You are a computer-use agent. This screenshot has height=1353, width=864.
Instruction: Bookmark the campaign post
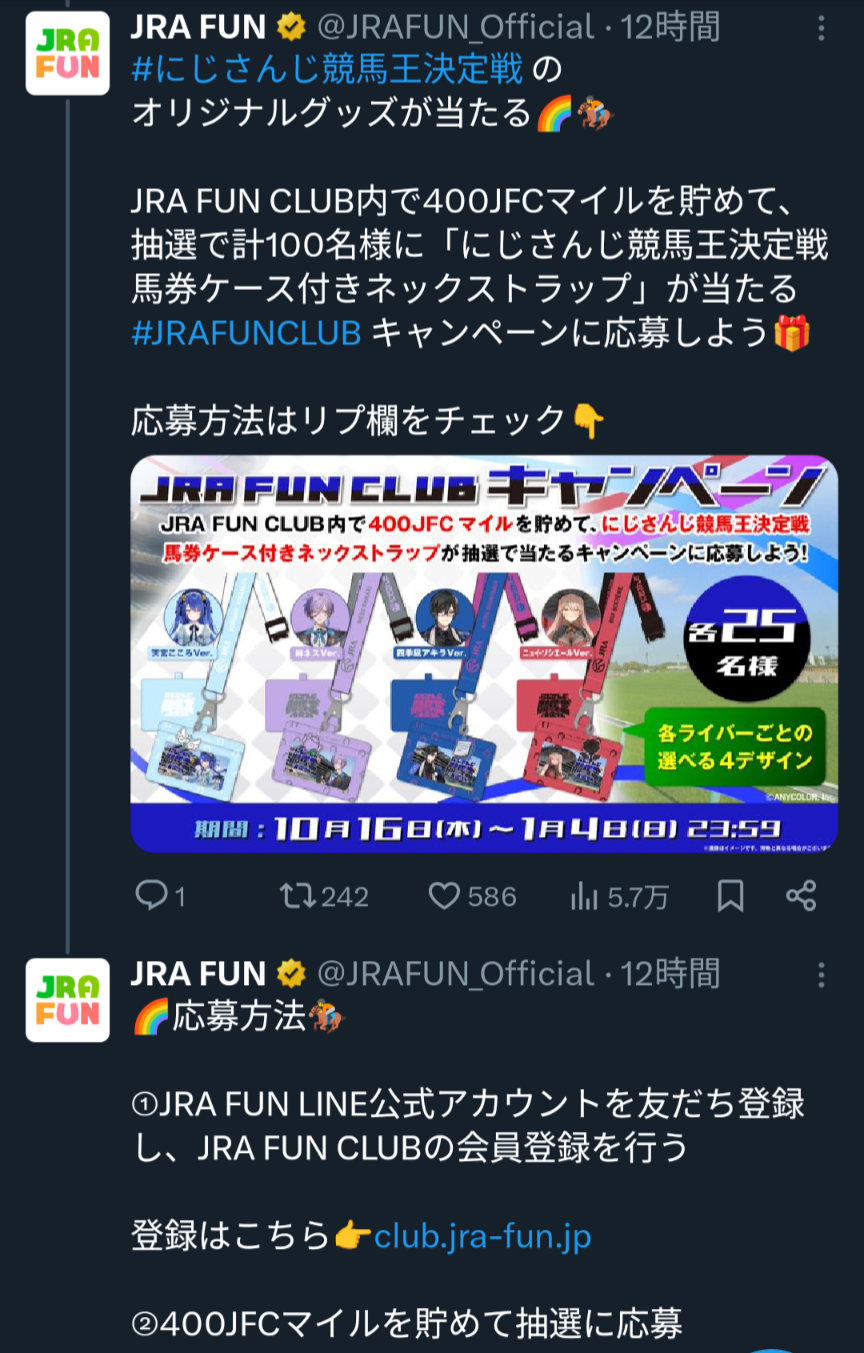[x=731, y=896]
